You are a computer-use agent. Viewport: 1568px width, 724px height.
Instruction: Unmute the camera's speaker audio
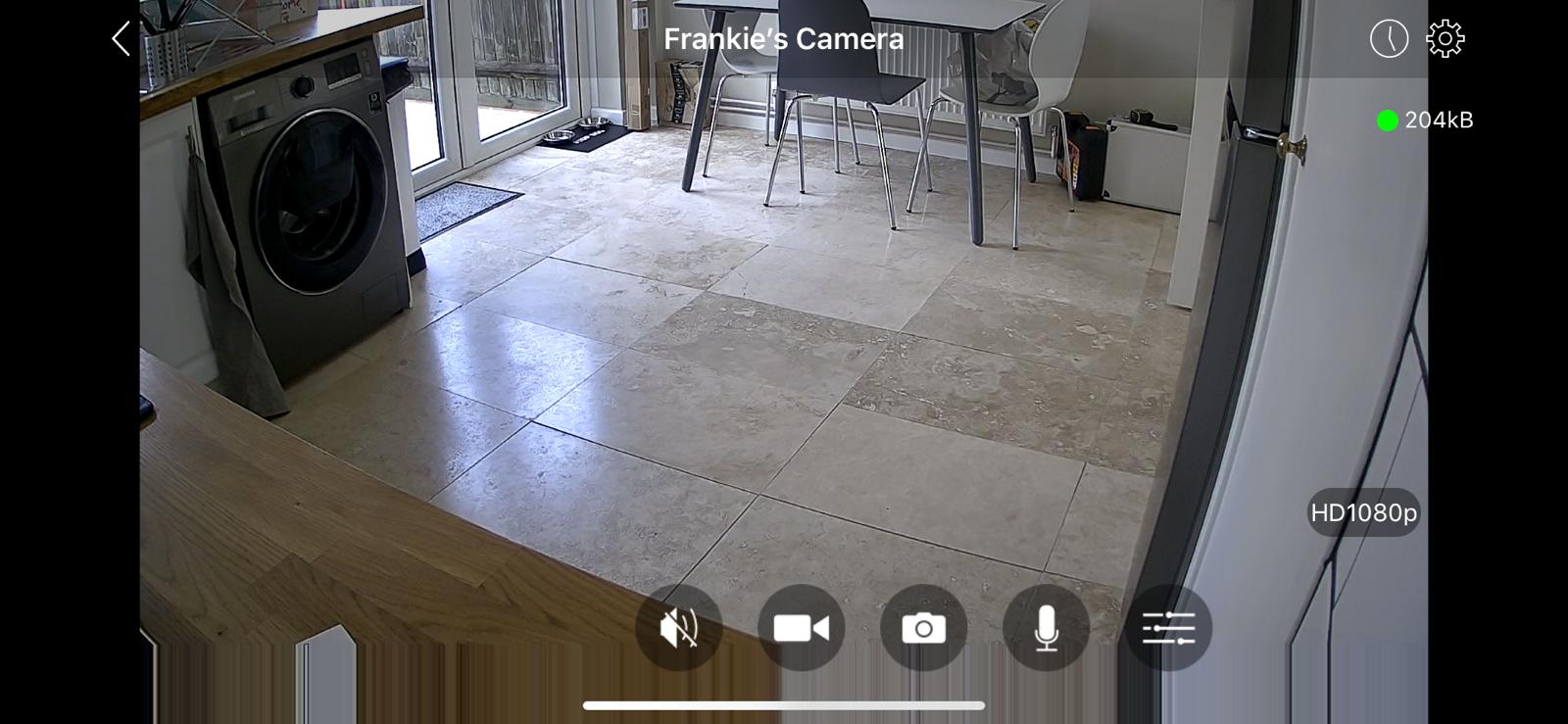tap(678, 628)
